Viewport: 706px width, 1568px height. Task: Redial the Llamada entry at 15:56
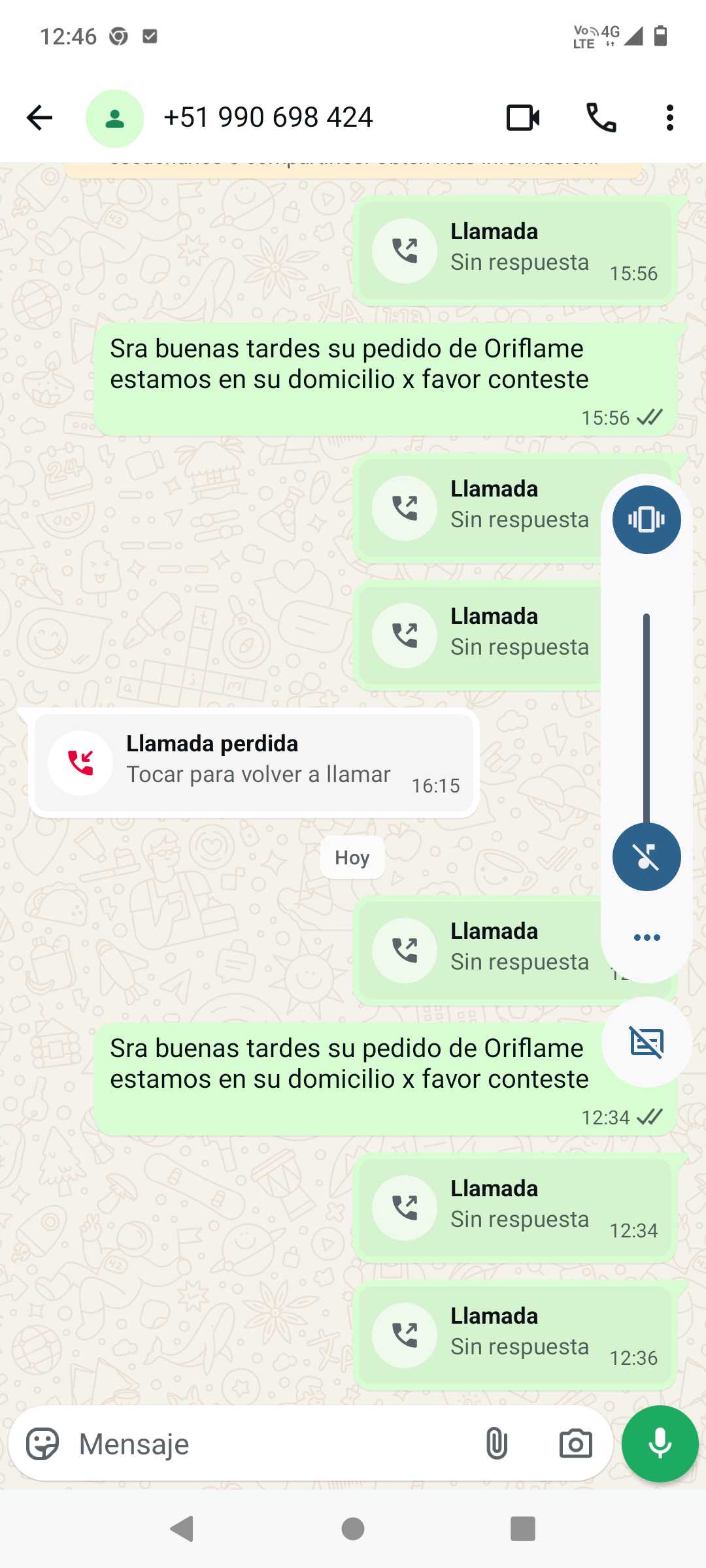click(515, 251)
